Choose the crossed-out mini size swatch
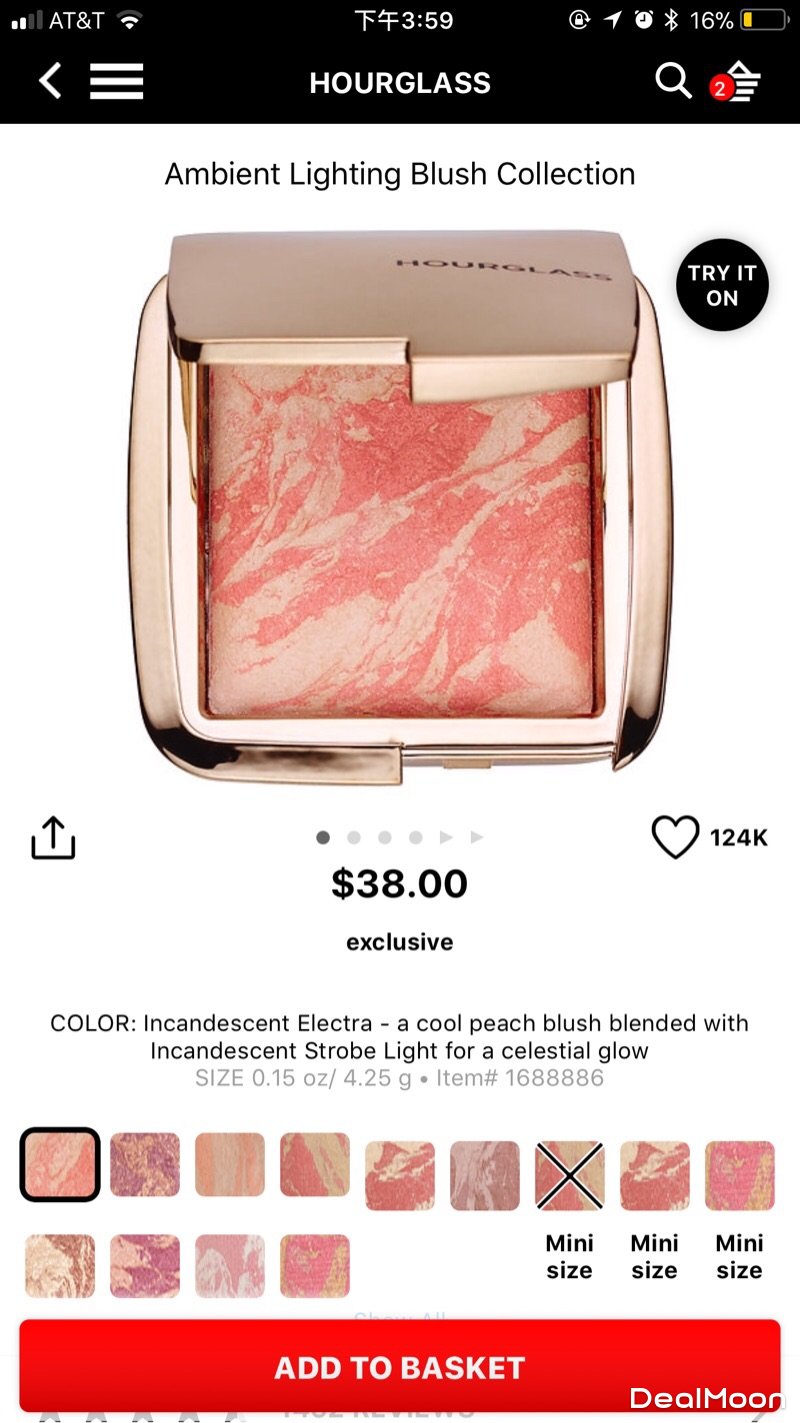 (570, 1176)
